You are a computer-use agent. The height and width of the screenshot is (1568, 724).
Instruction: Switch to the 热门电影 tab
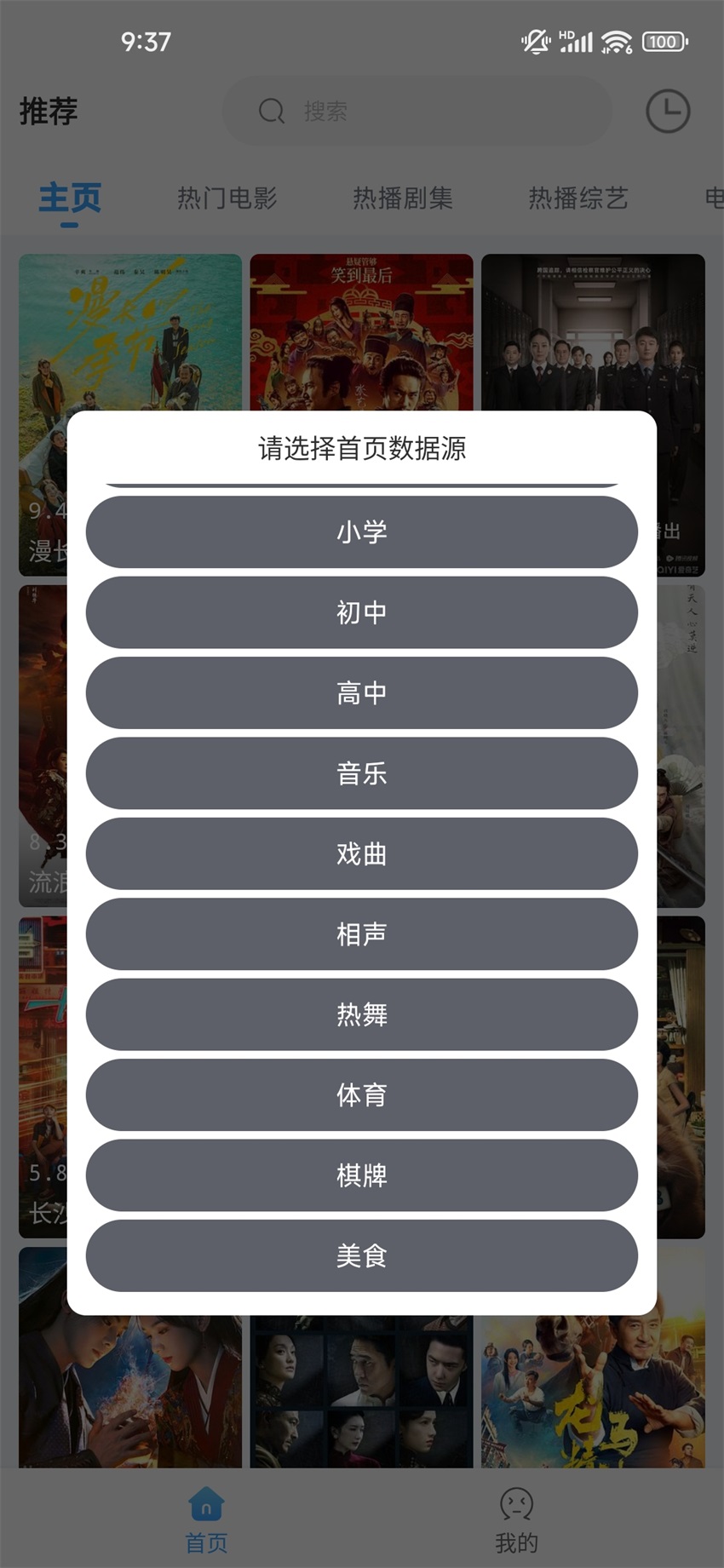[227, 198]
